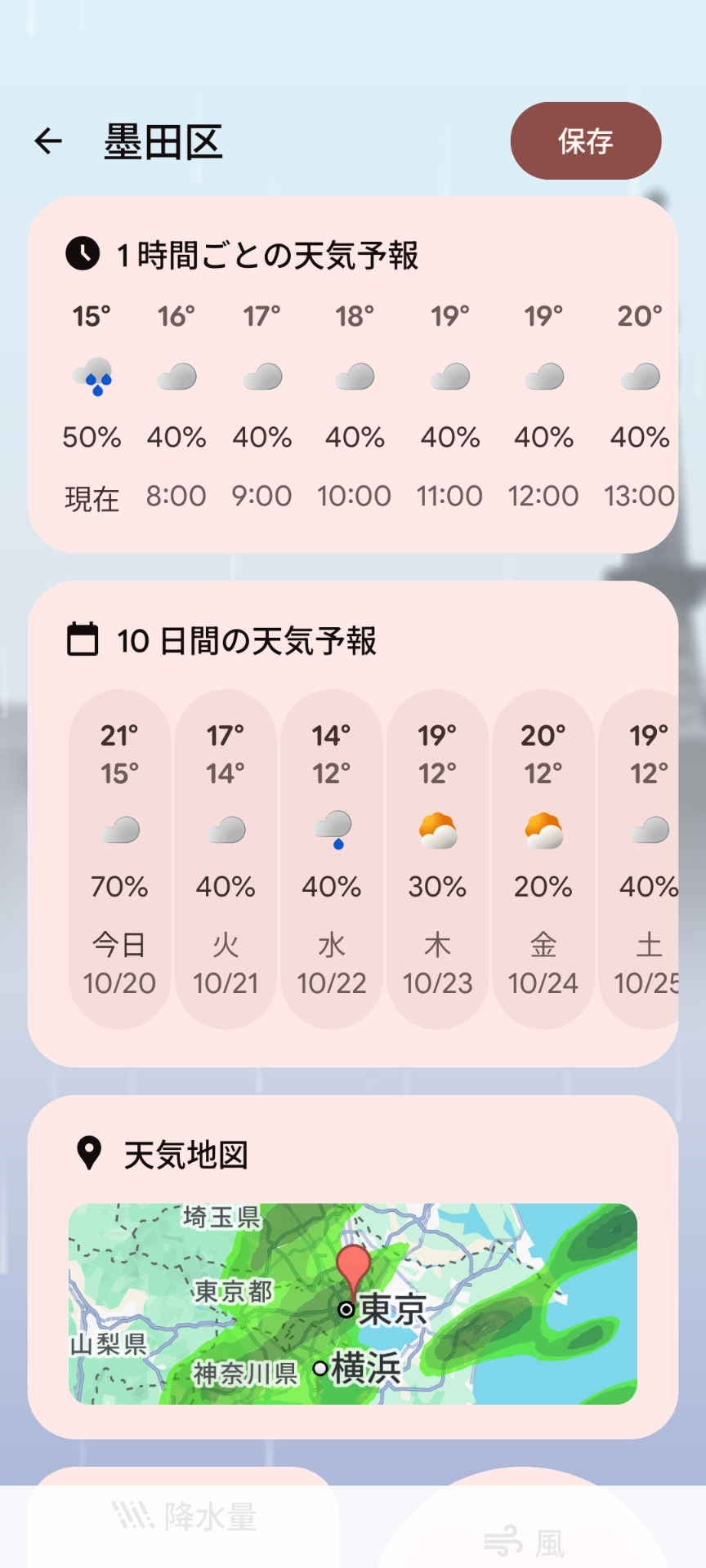
Task: Go back from 墨田区 weather
Action: click(x=48, y=141)
